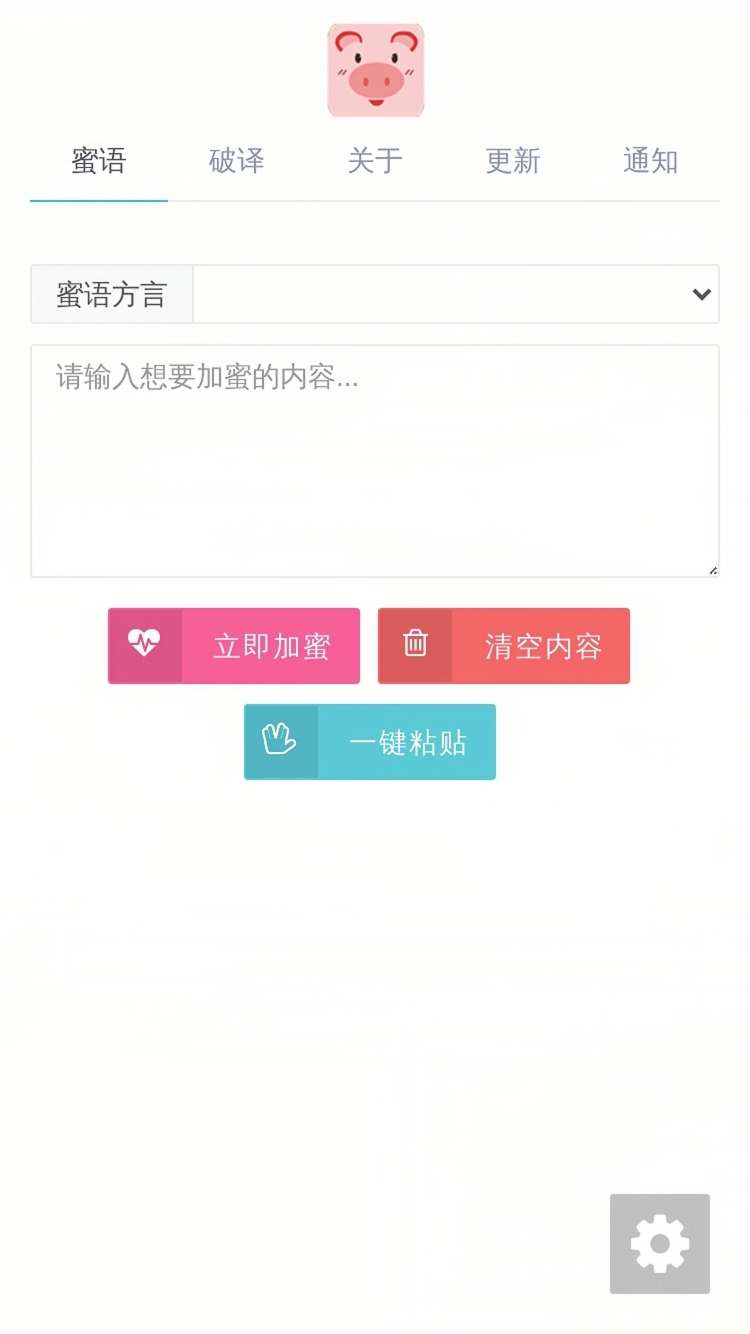Switch to the 破译 tab
750x1334 pixels.
[237, 161]
